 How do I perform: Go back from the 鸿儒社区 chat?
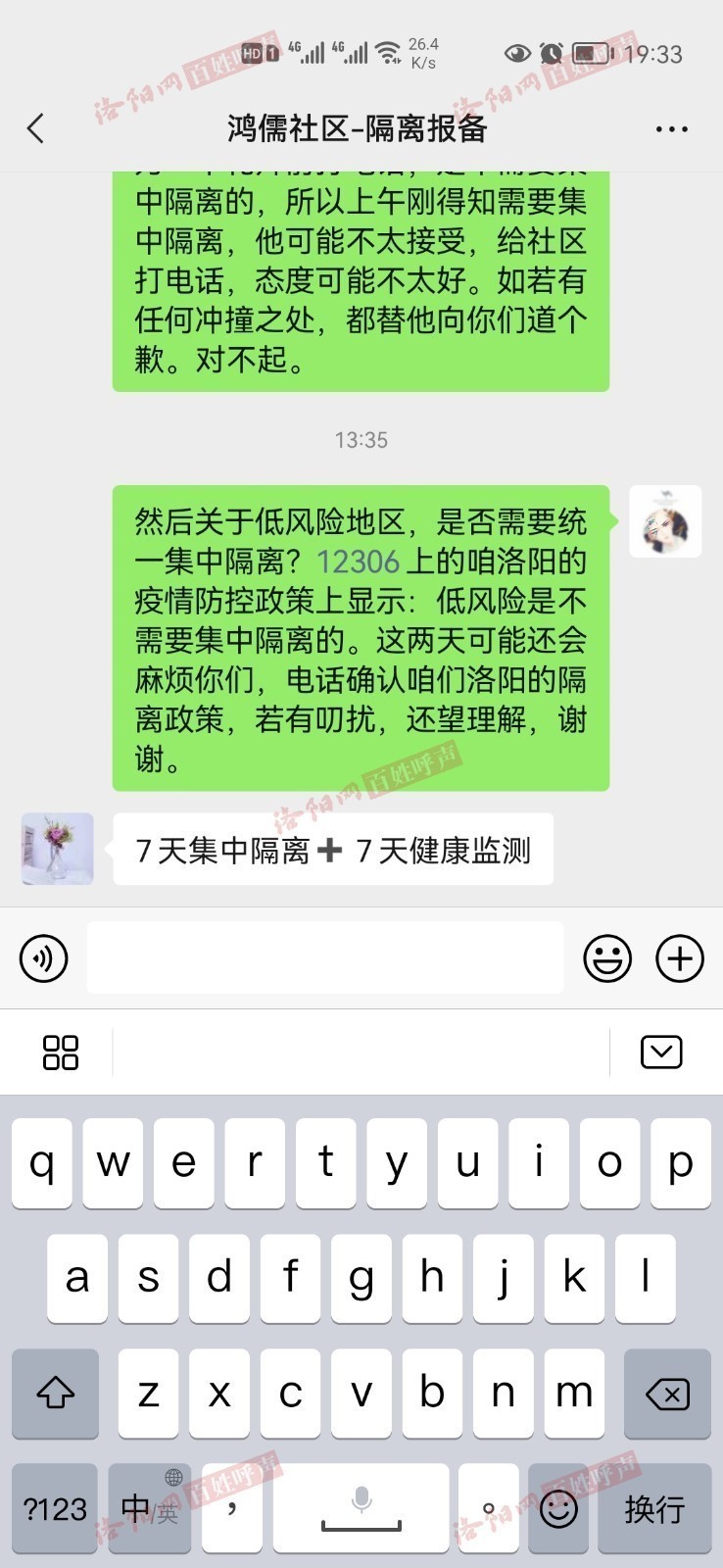[36, 128]
